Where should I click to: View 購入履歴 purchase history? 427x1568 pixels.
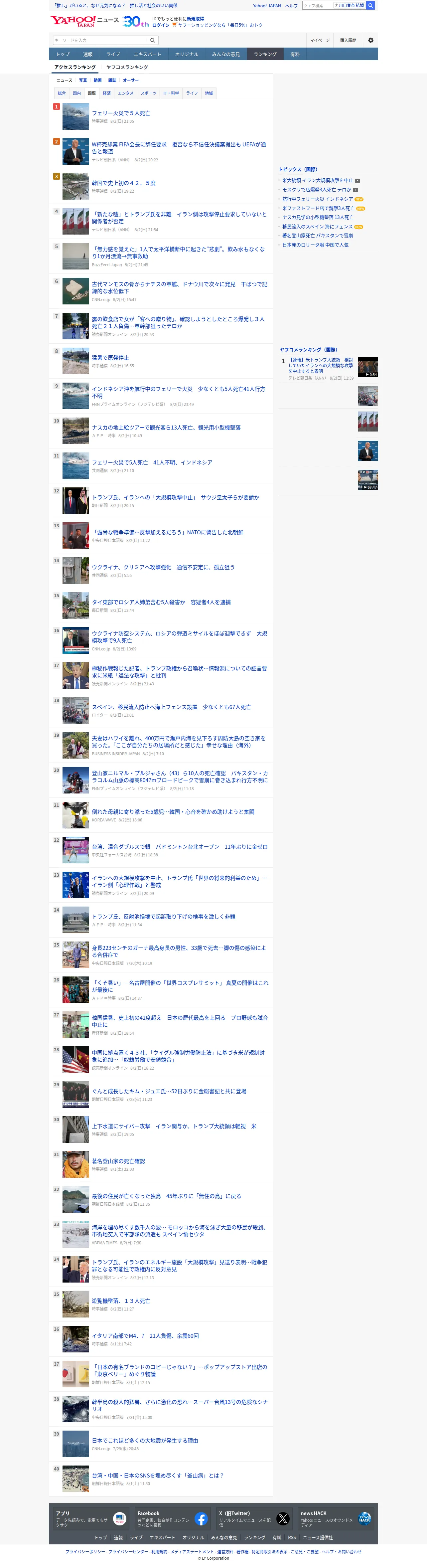coord(348,40)
